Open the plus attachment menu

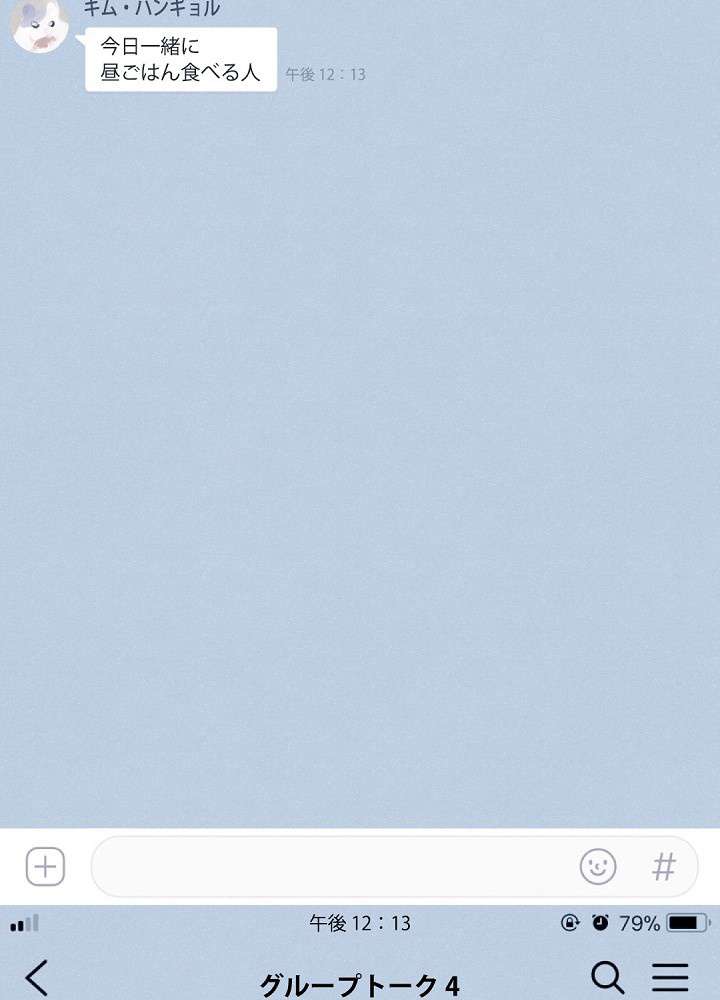(x=45, y=866)
